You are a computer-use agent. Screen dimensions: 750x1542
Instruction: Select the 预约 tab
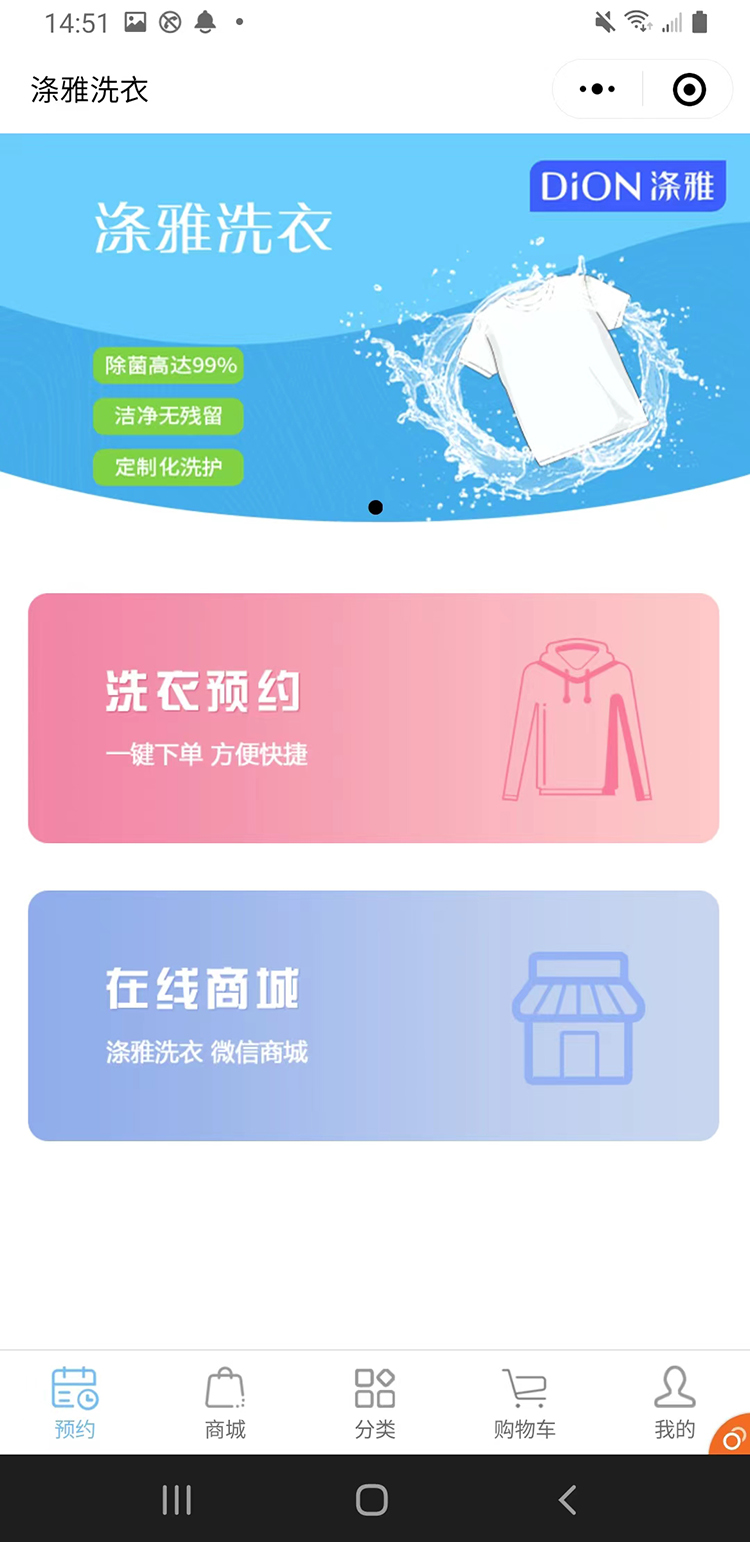pyautogui.click(x=75, y=1403)
